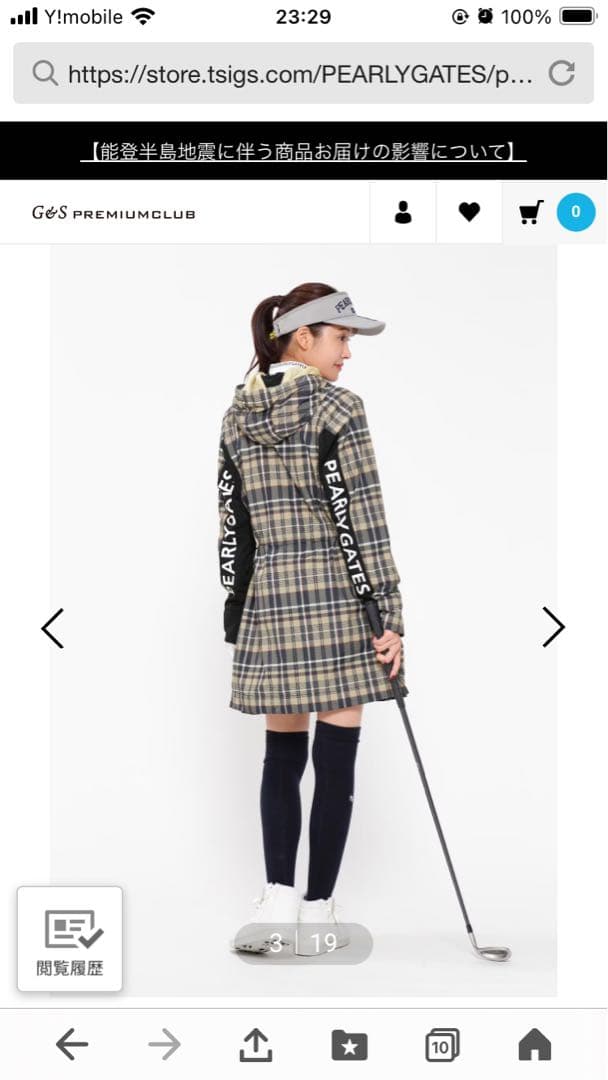Open the Noto earthquake delivery notice link

pyautogui.click(x=303, y=152)
